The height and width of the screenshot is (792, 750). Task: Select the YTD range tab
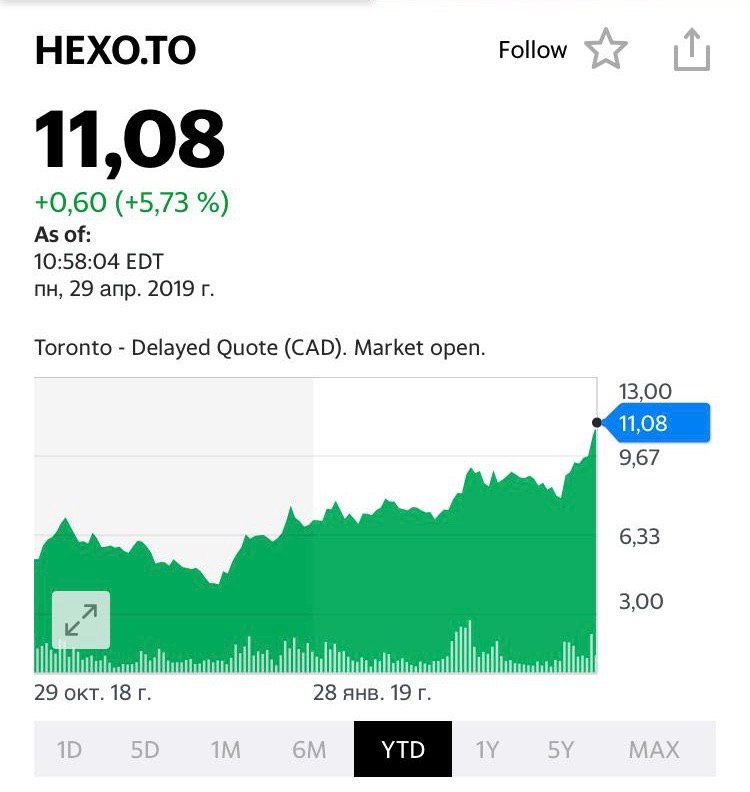click(403, 749)
